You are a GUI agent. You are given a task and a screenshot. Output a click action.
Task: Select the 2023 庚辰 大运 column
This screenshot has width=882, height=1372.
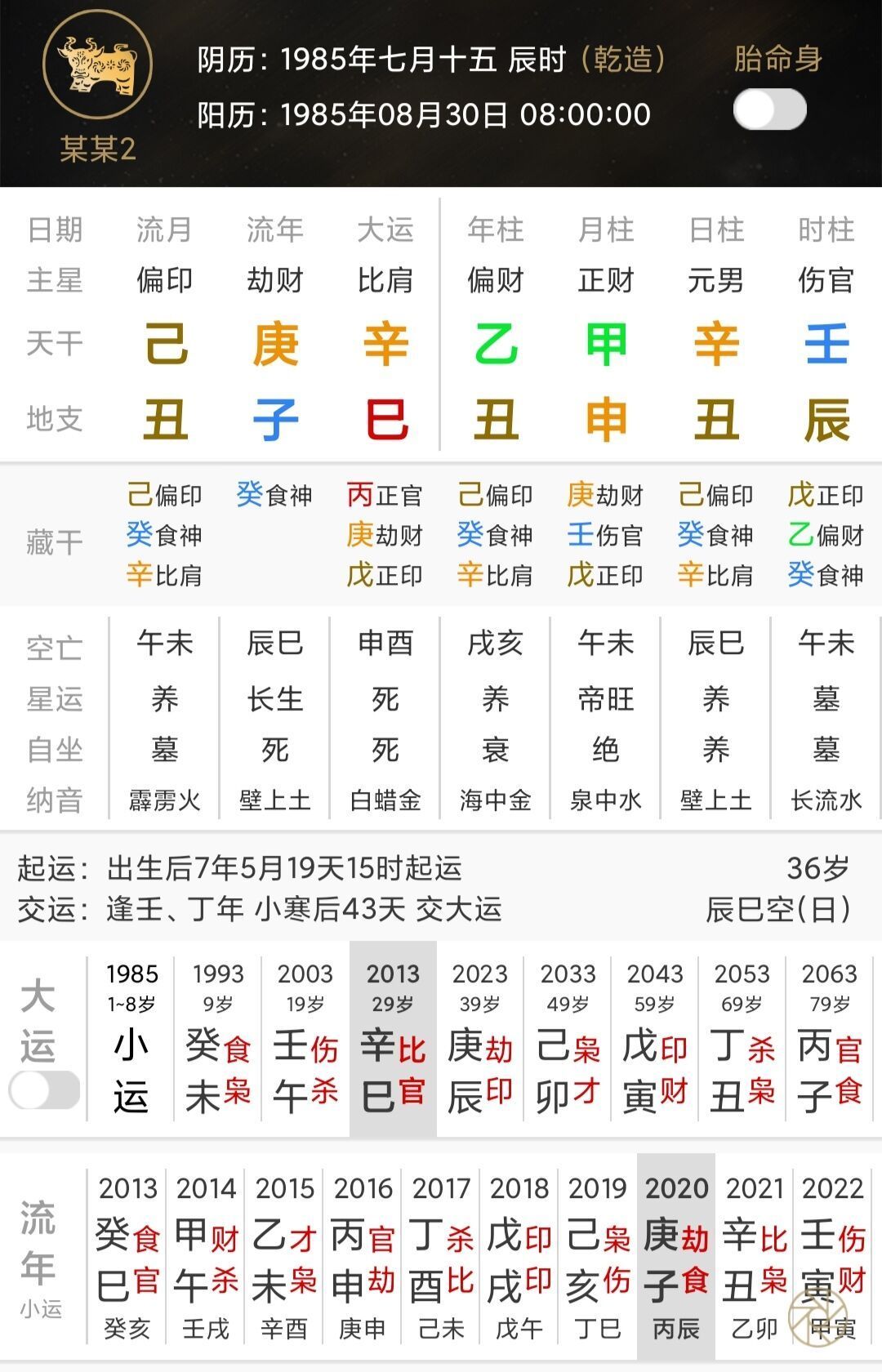click(x=480, y=1039)
